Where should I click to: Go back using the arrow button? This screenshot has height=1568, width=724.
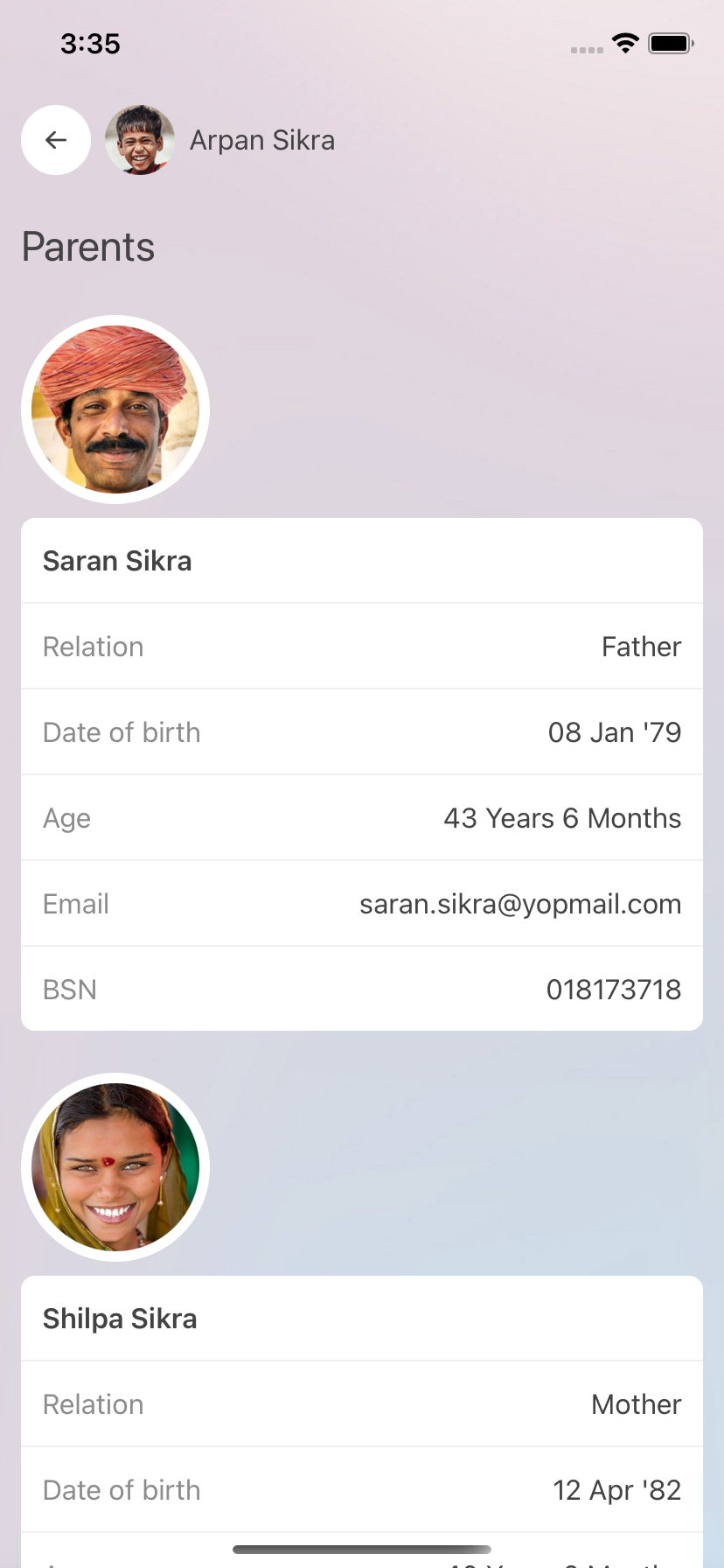pos(56,140)
